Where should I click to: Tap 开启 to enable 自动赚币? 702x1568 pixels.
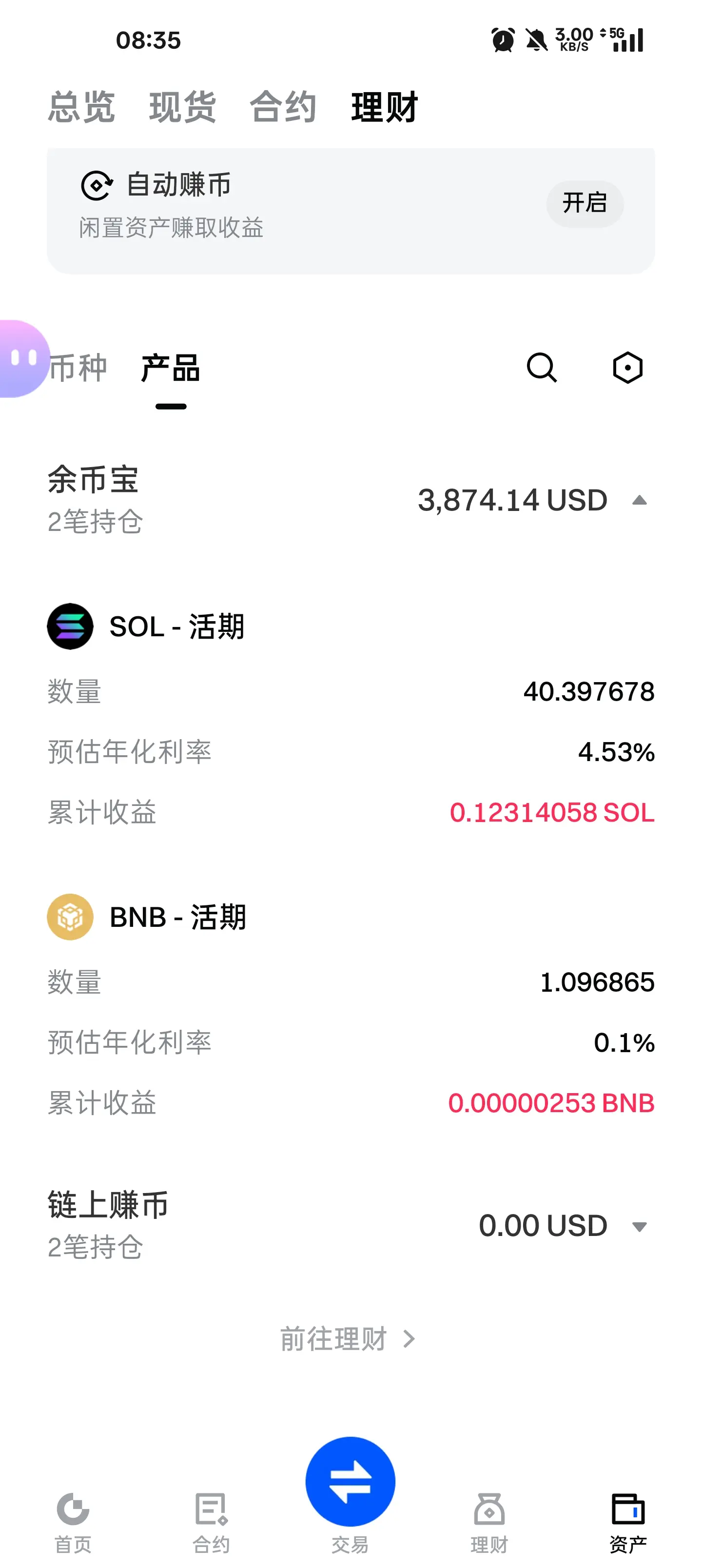coord(584,203)
